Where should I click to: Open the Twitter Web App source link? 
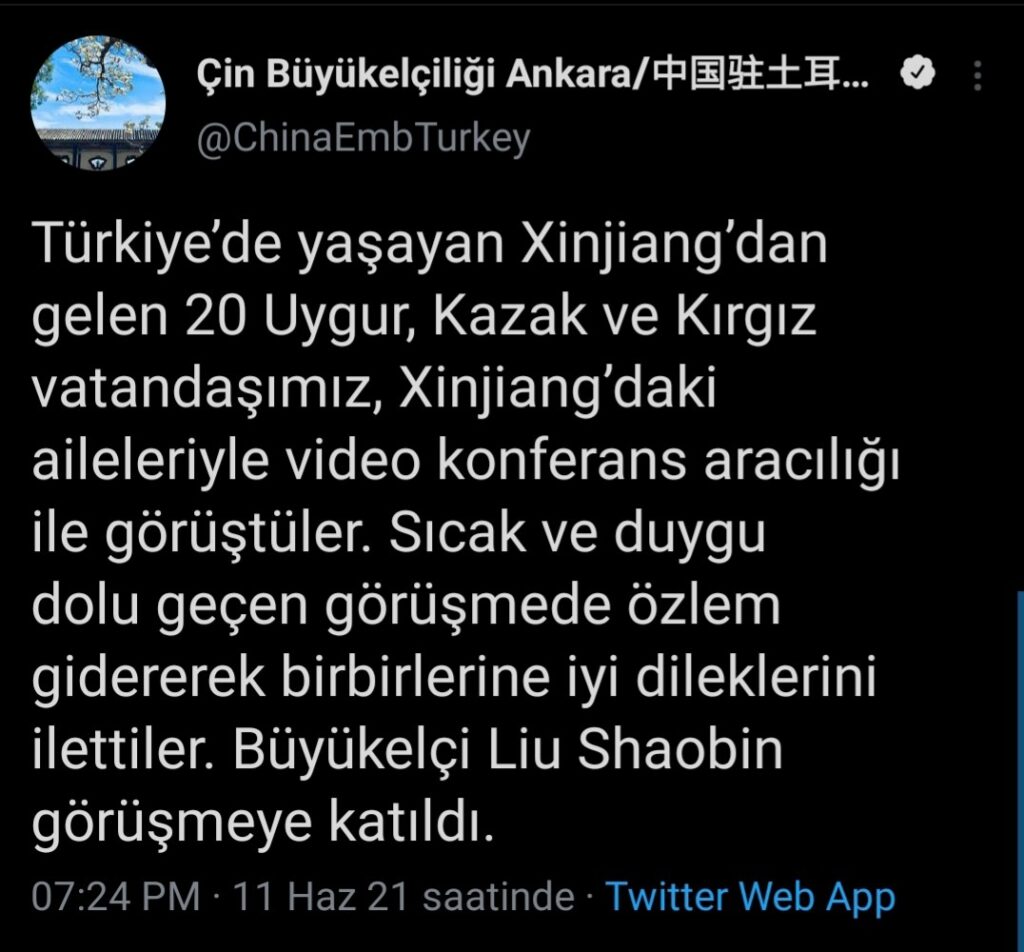pos(750,896)
